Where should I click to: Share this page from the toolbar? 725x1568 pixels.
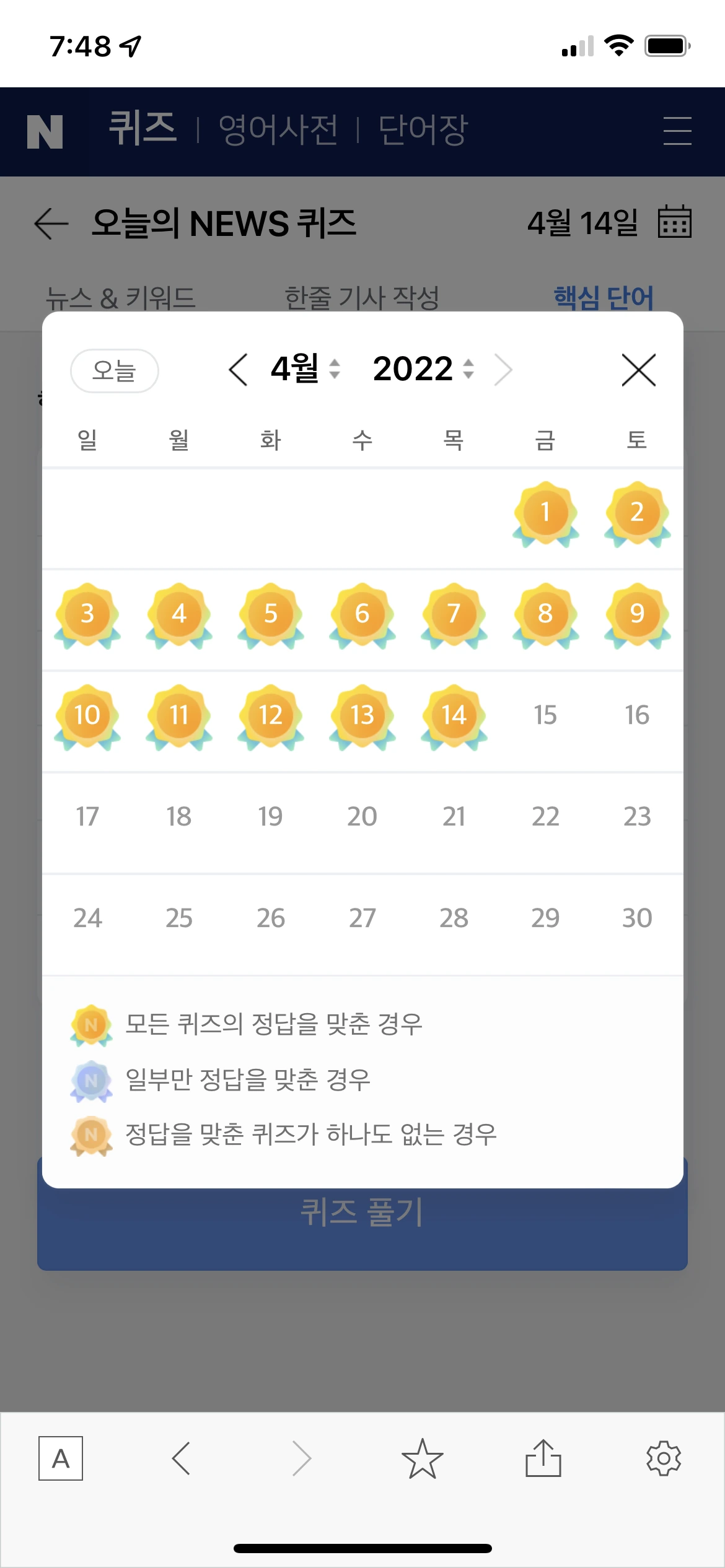[x=543, y=1458]
